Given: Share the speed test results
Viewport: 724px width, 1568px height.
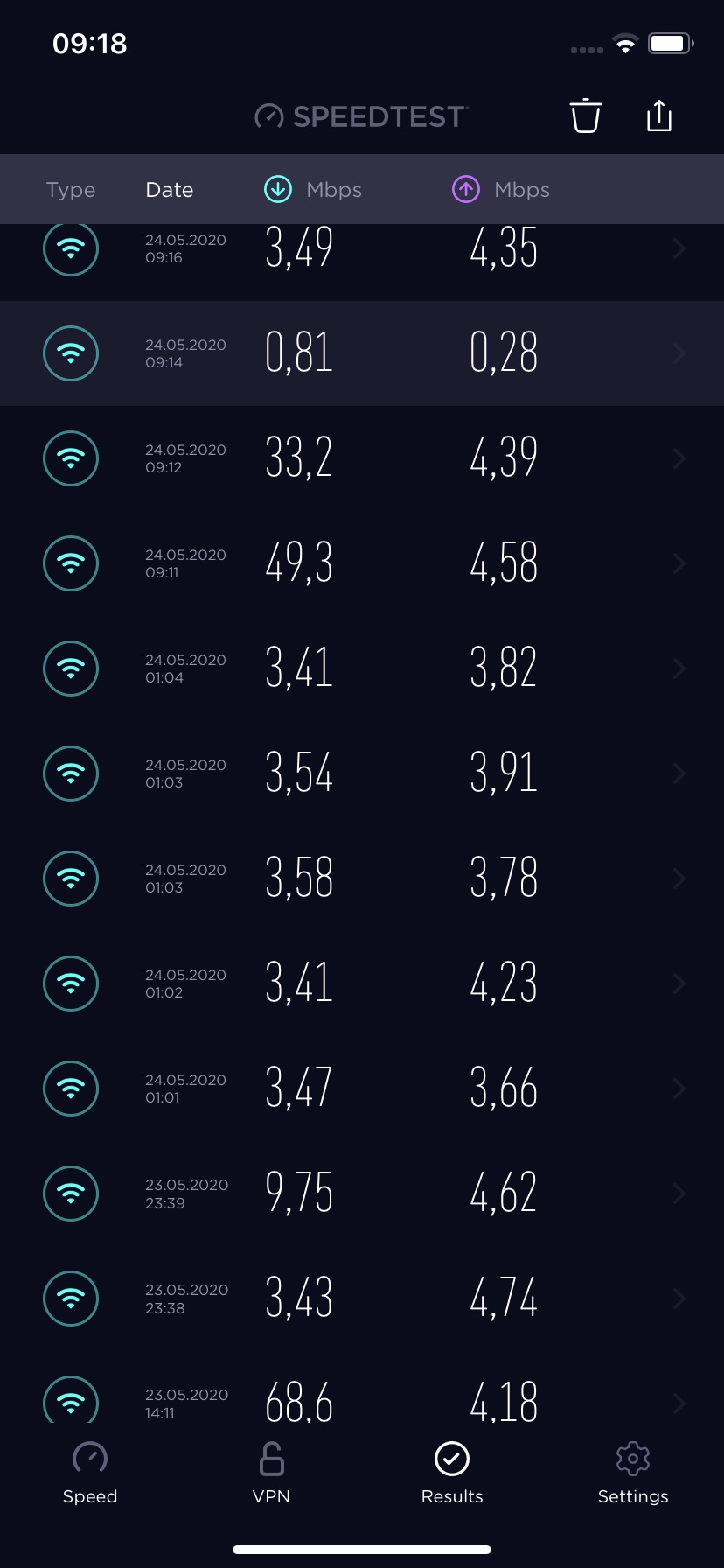Looking at the screenshot, I should click(659, 115).
